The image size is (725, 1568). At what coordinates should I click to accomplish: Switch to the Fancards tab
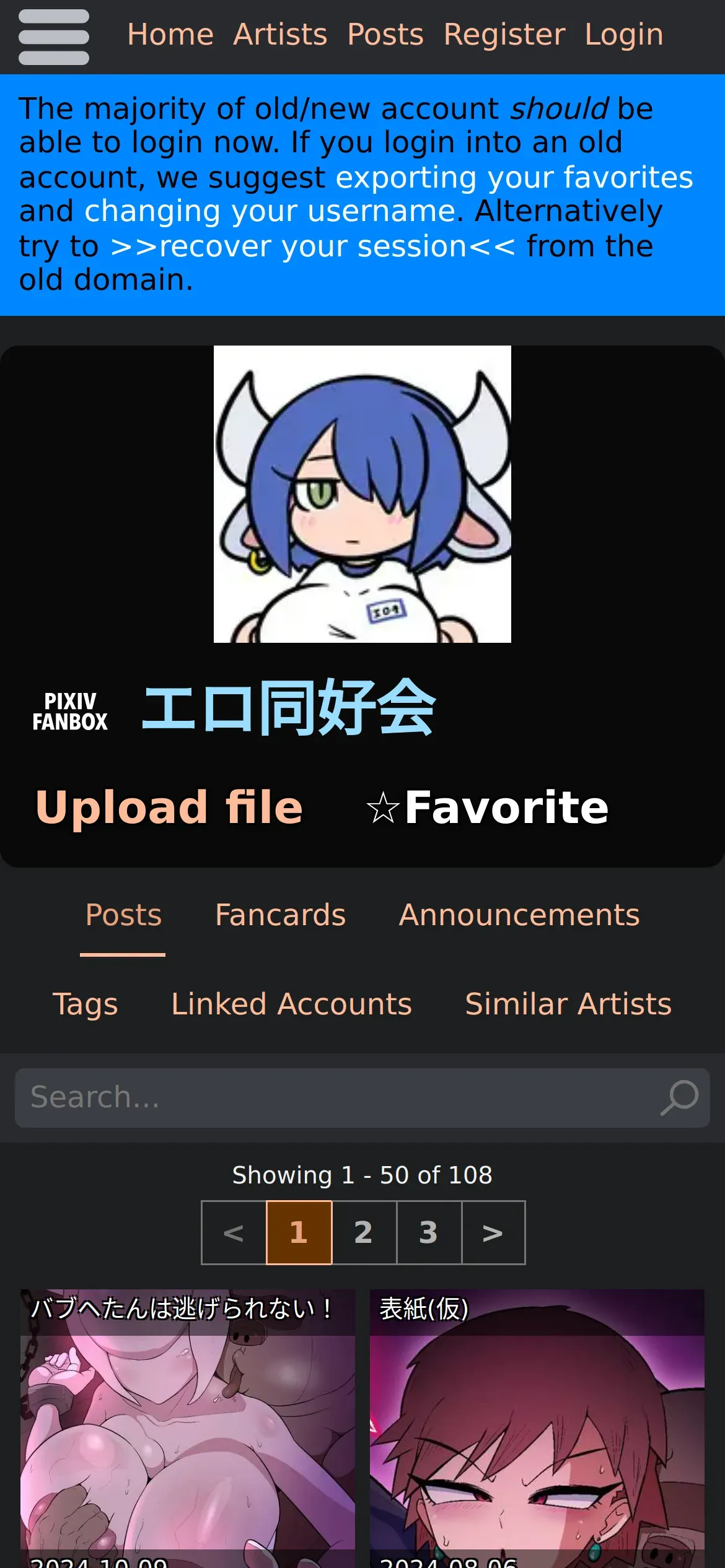280,915
